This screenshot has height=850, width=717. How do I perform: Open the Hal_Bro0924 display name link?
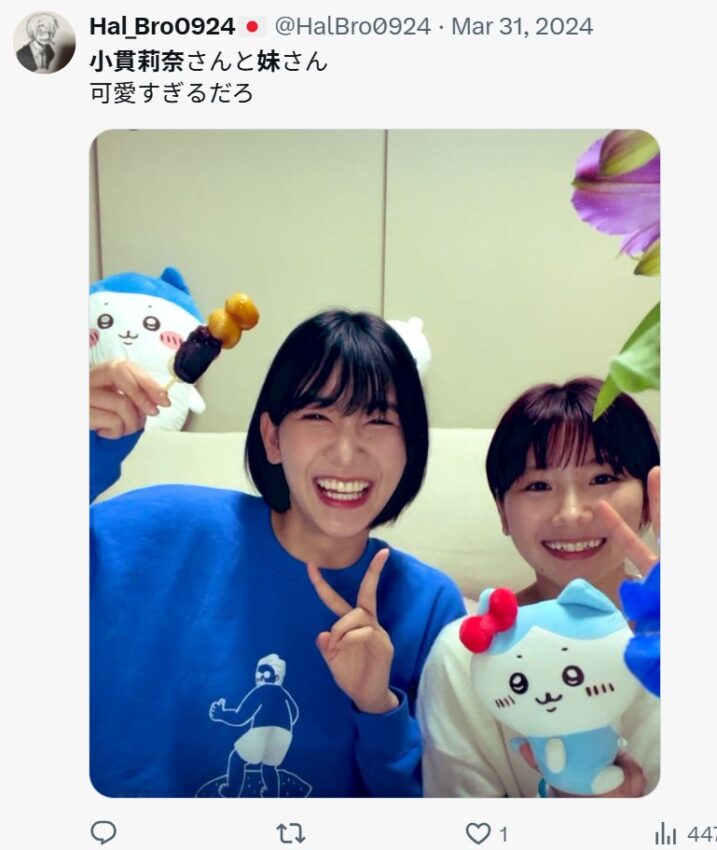(161, 26)
